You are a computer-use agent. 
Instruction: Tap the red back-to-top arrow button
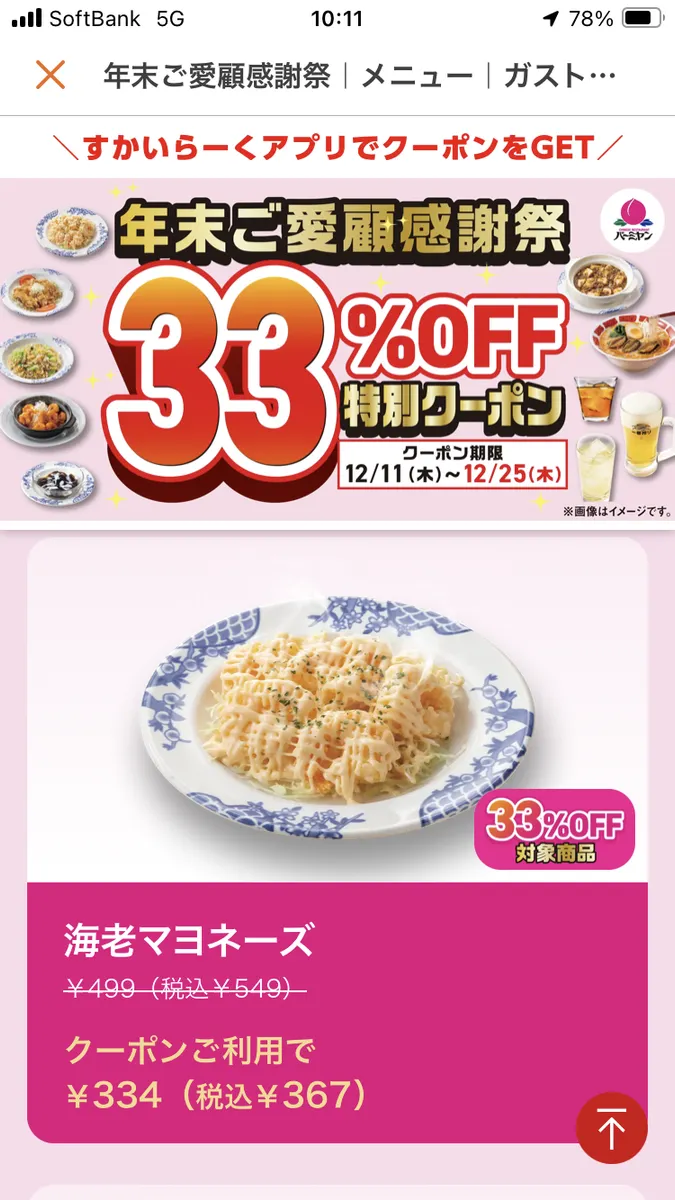pos(611,1128)
